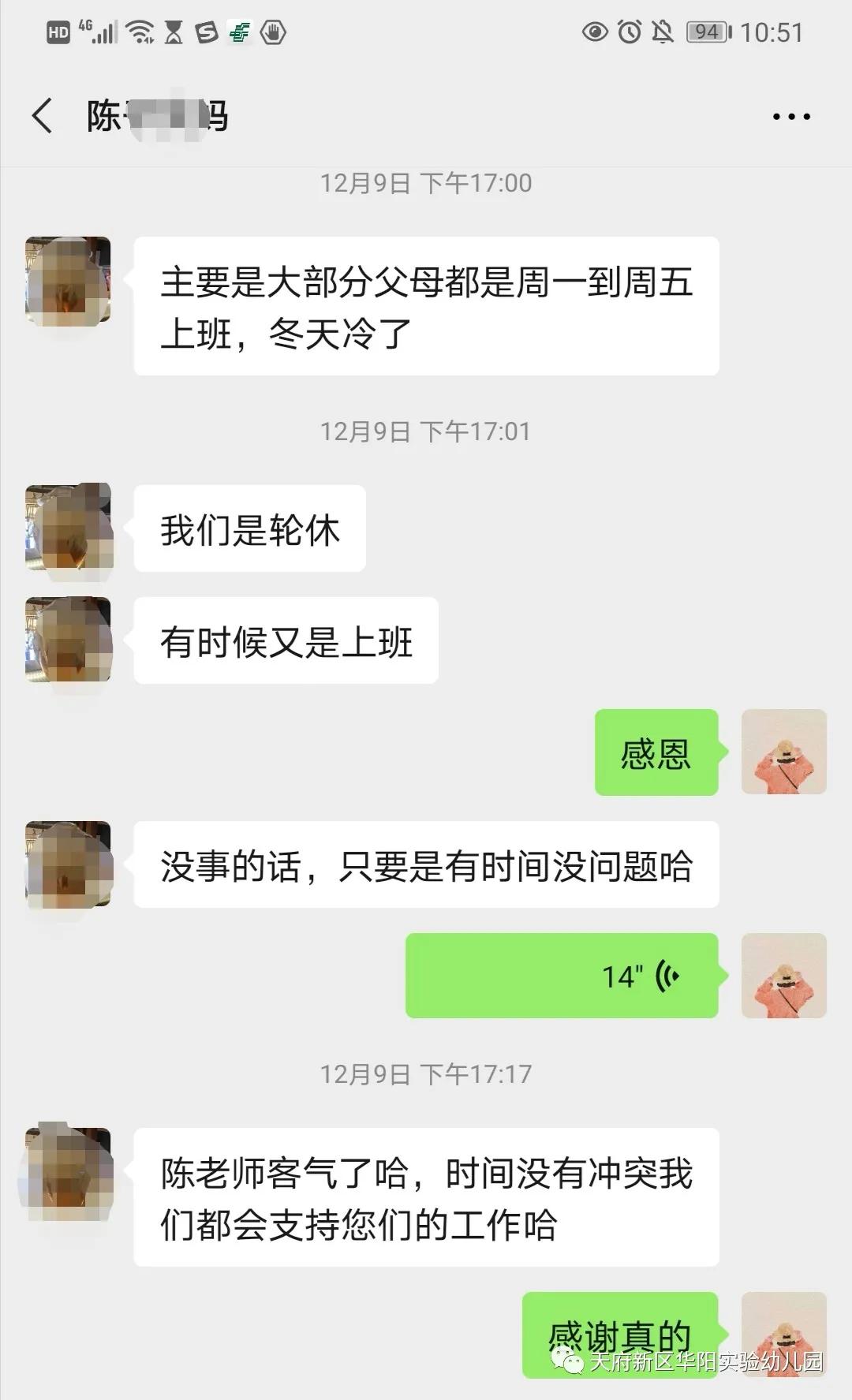Open your avatar next to 感恩 message
This screenshot has width=852, height=1400.
(x=783, y=752)
